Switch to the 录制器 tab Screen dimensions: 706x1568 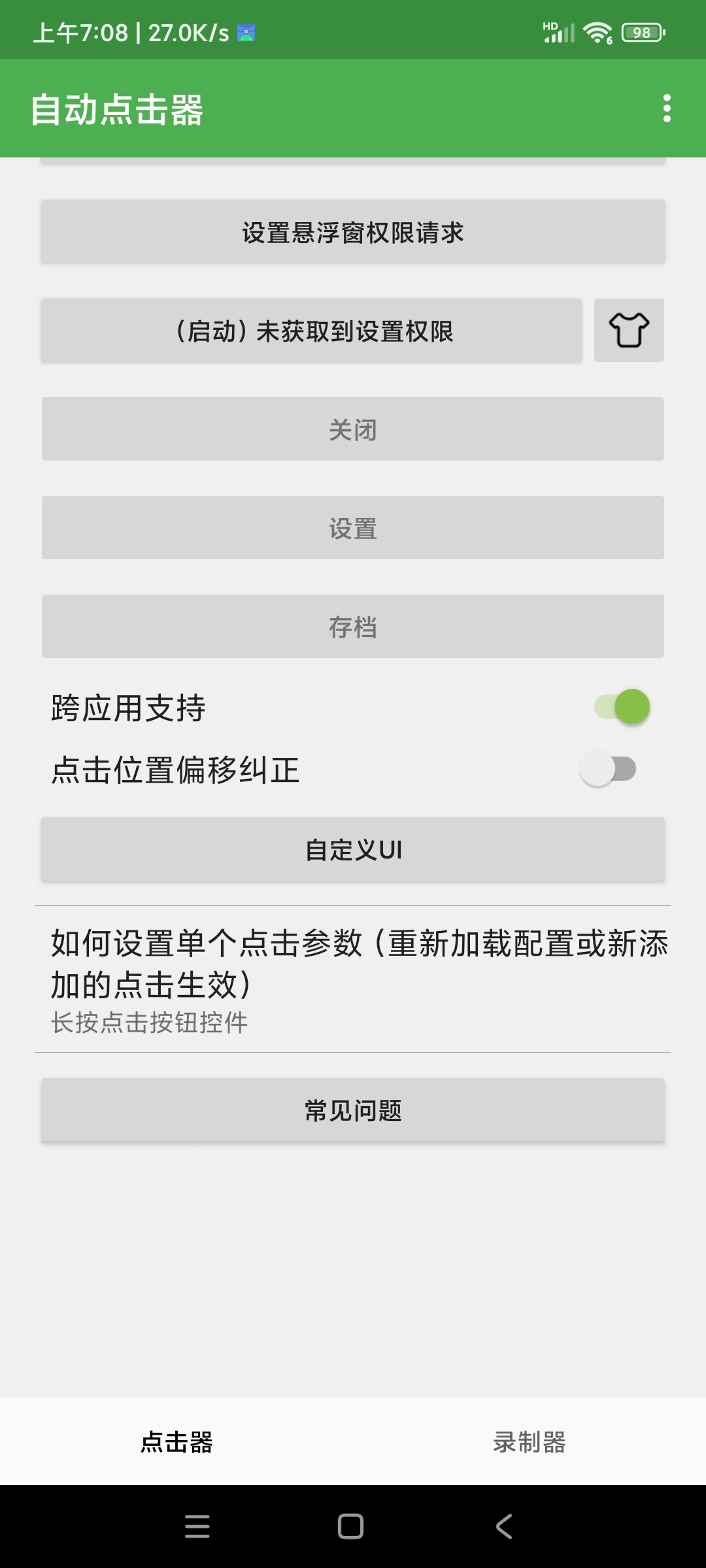click(529, 1442)
